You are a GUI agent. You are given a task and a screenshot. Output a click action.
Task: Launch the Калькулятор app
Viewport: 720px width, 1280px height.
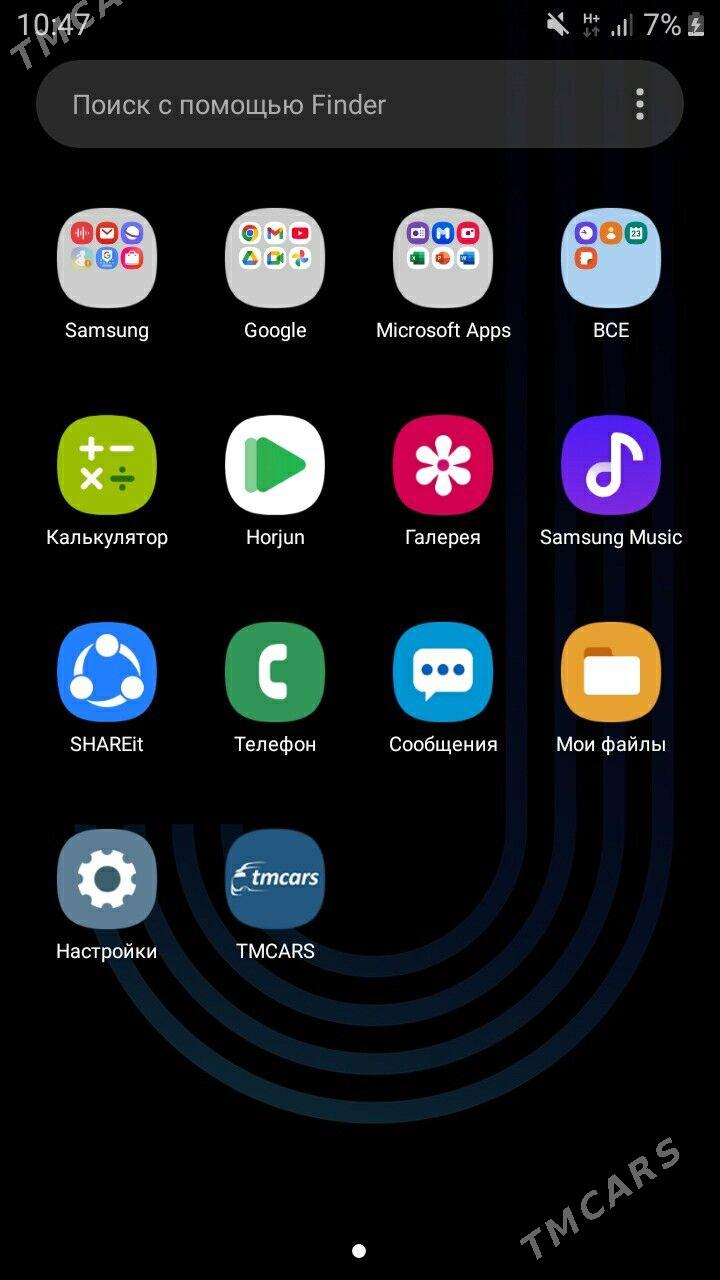(107, 465)
